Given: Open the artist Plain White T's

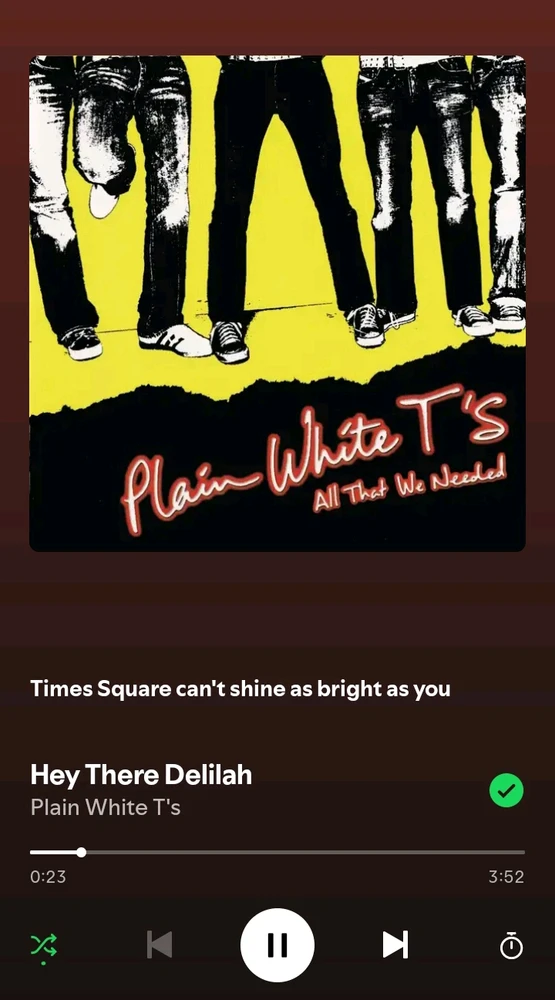Looking at the screenshot, I should [x=105, y=807].
